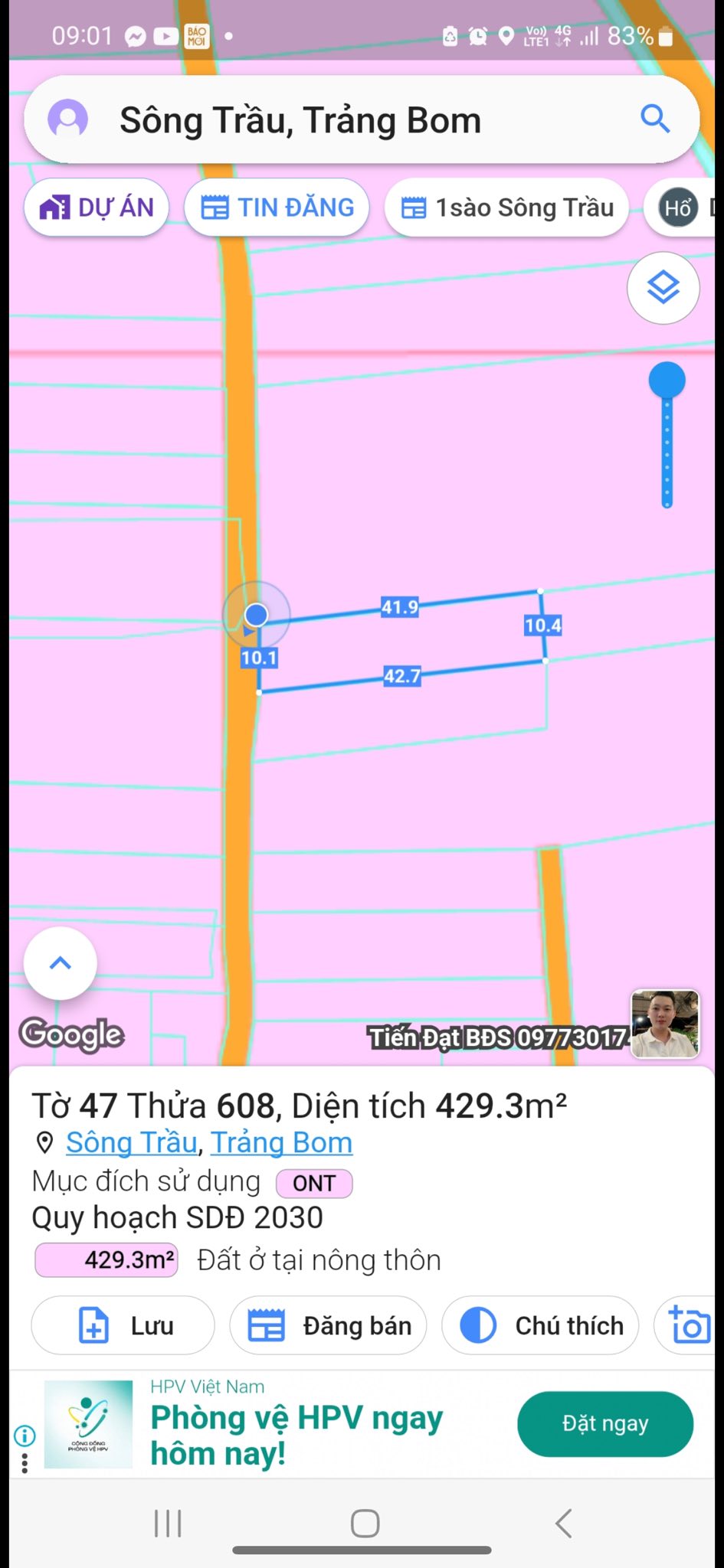Image resolution: width=724 pixels, height=1568 pixels.
Task: Tap the ONT land use tag
Action: pos(314,1183)
